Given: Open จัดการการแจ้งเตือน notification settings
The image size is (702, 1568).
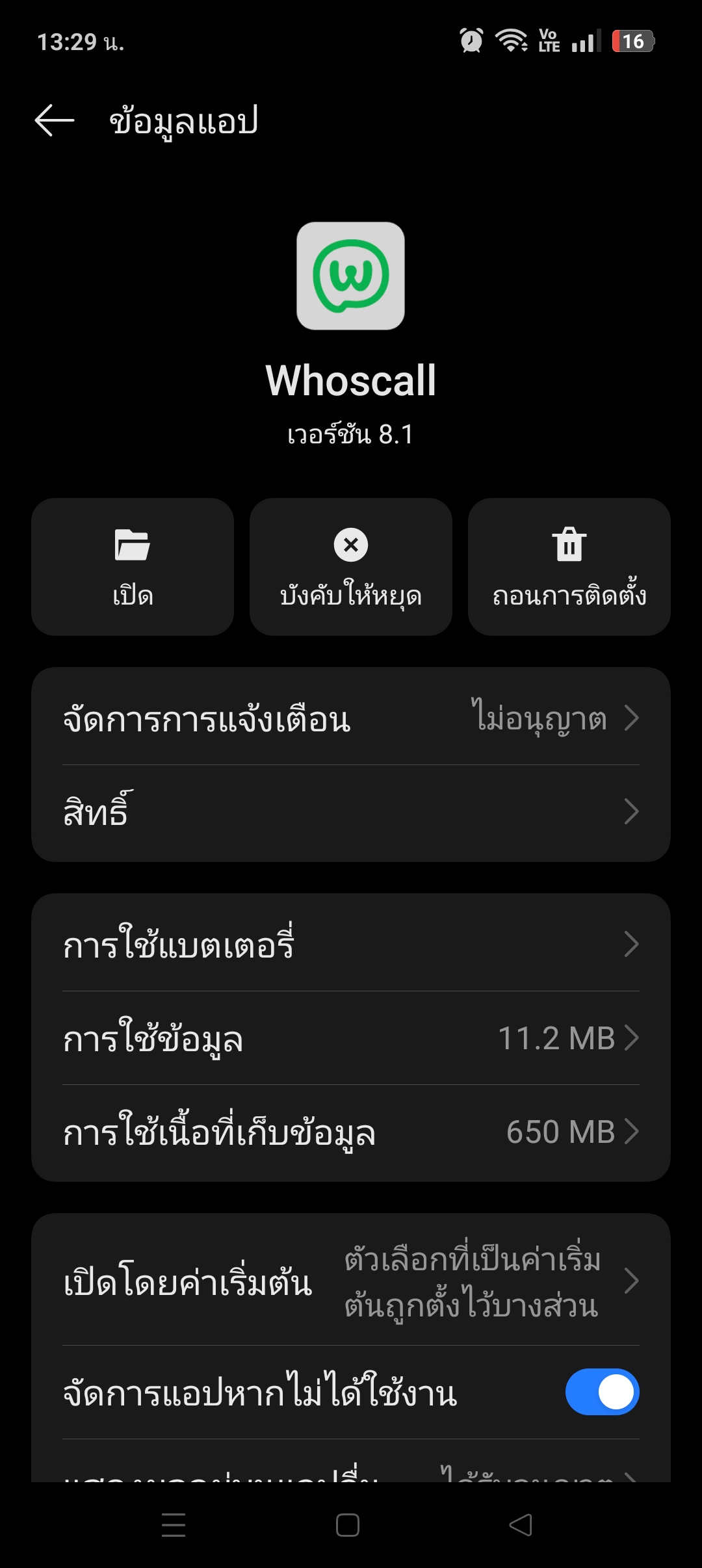Looking at the screenshot, I should (351, 718).
